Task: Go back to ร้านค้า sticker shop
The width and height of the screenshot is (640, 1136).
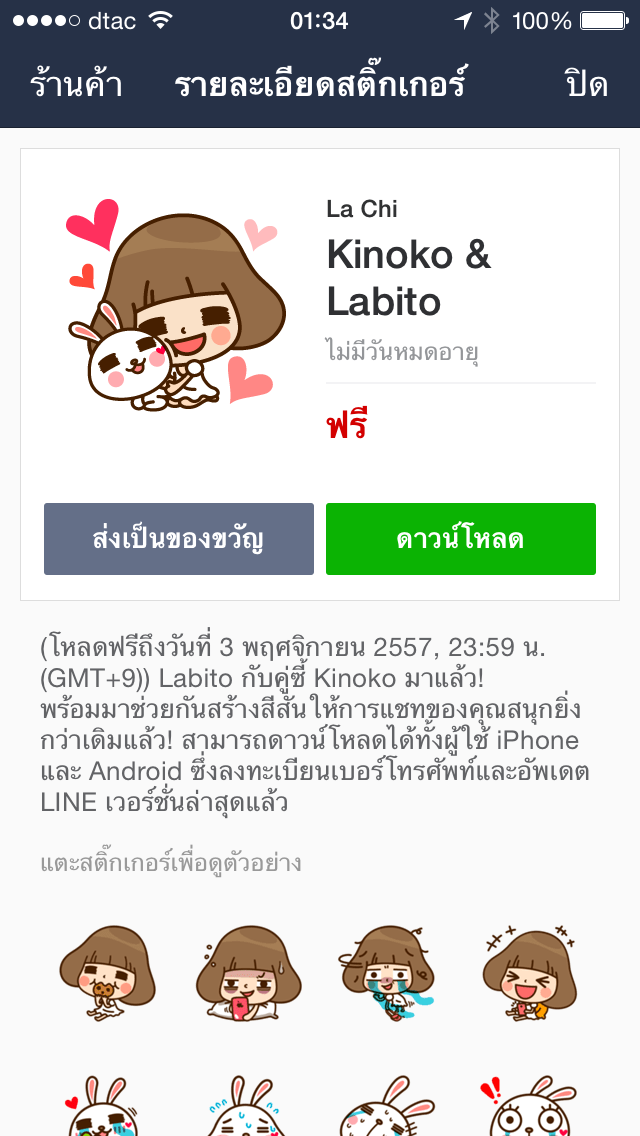Action: pos(76,84)
